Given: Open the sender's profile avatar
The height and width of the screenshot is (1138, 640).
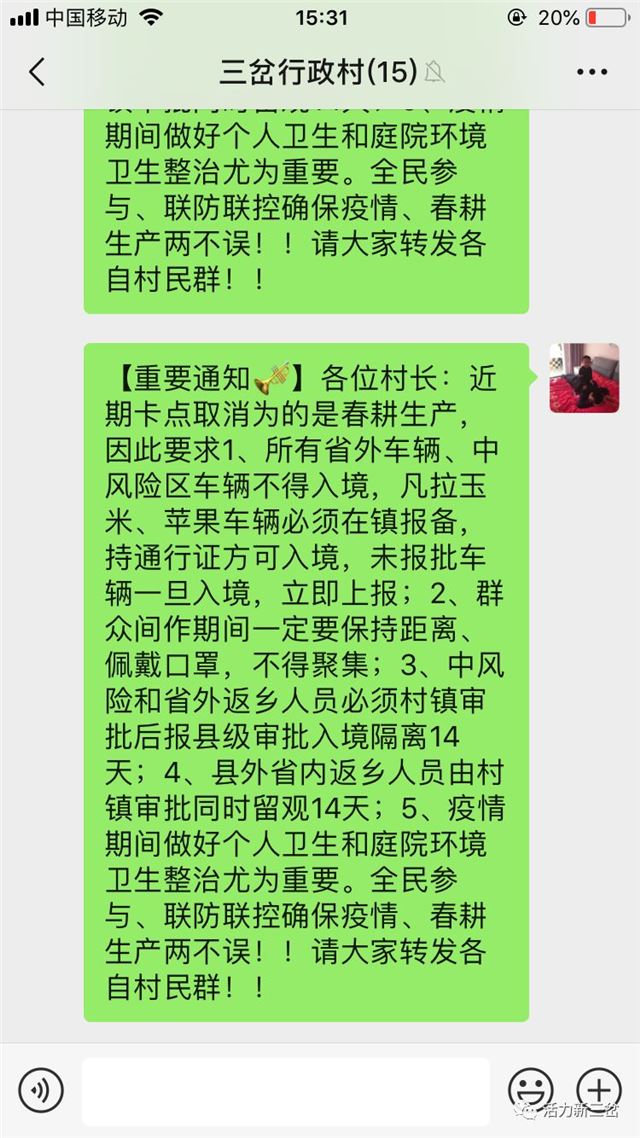Looking at the screenshot, I should (x=584, y=378).
